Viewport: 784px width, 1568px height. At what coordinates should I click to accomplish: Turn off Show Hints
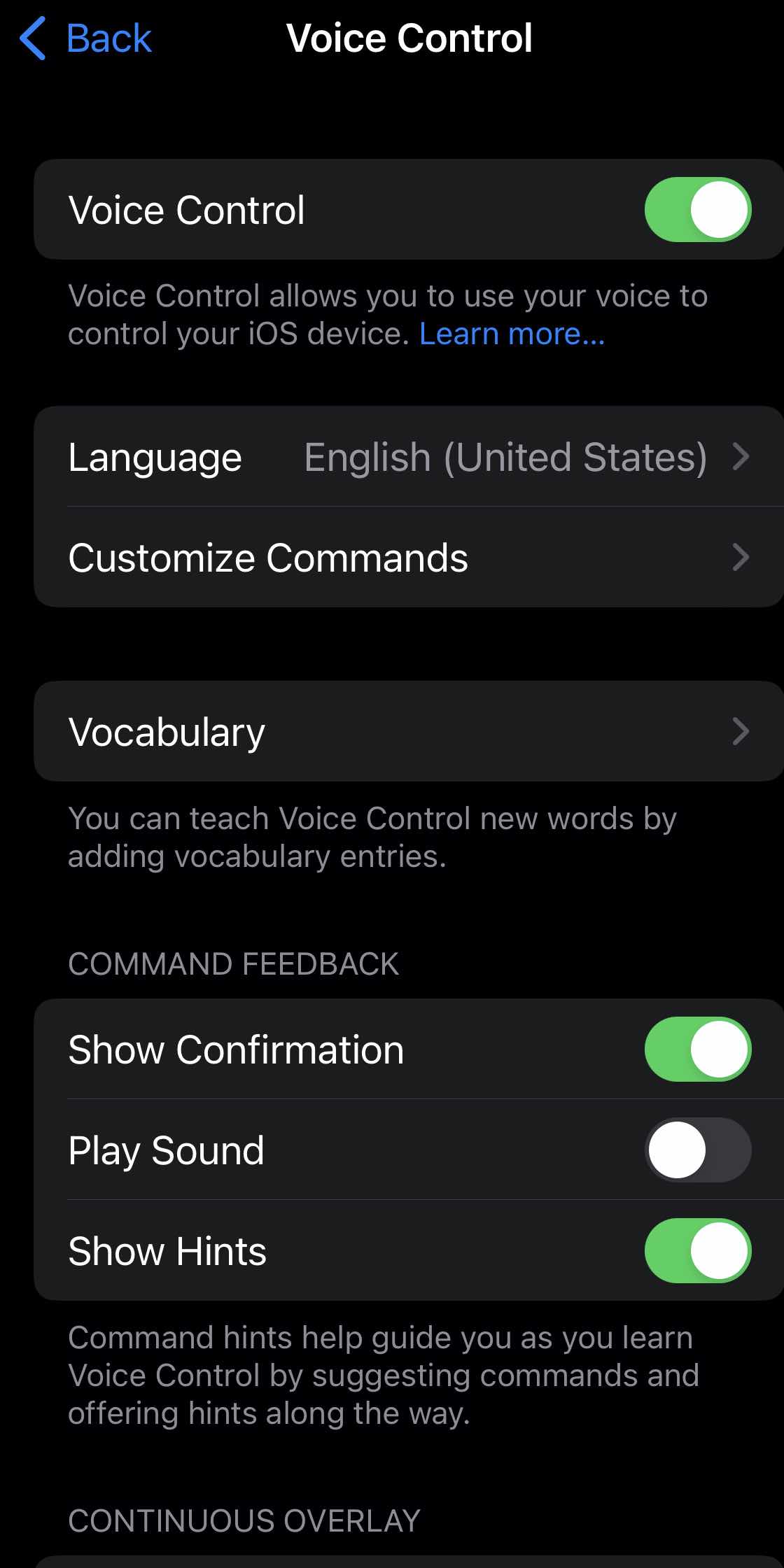[697, 1251]
